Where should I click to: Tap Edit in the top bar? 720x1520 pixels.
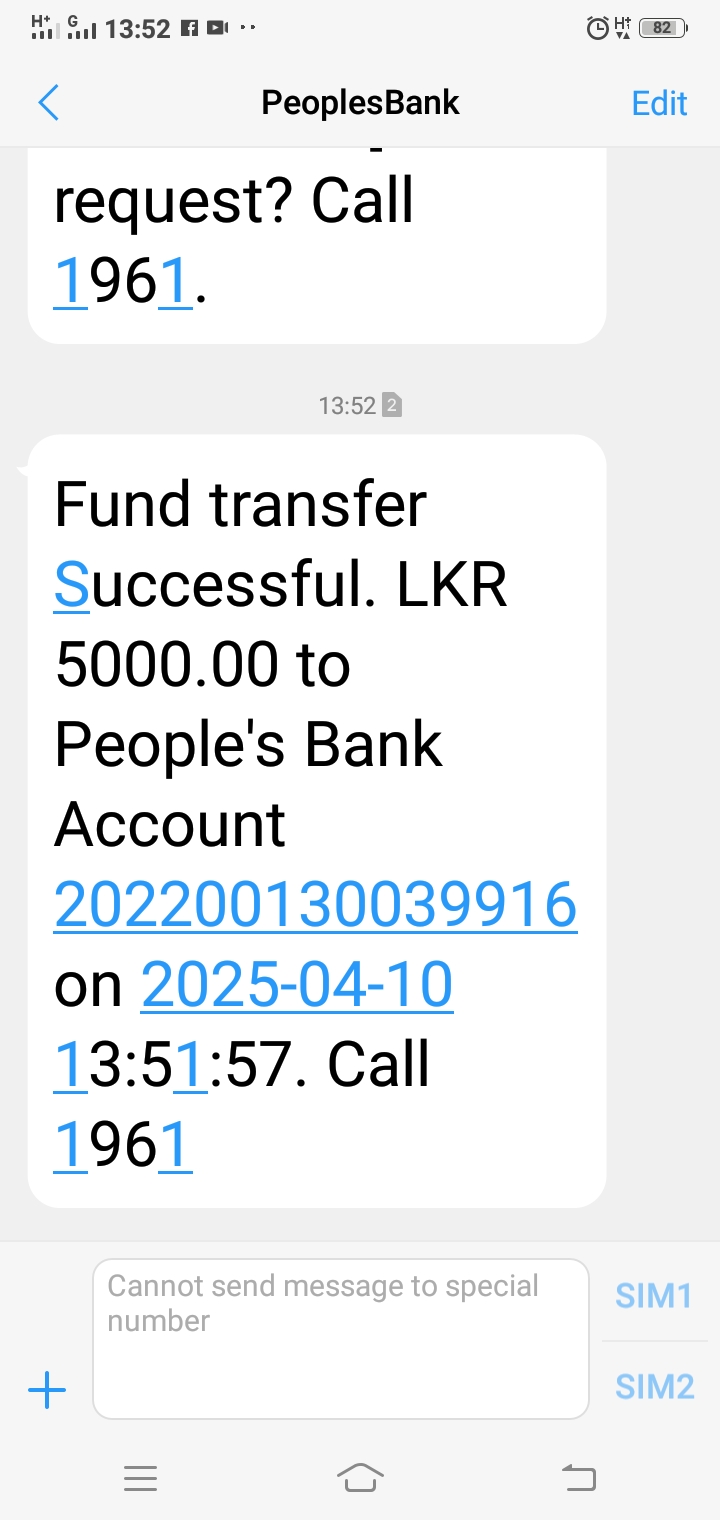(659, 103)
